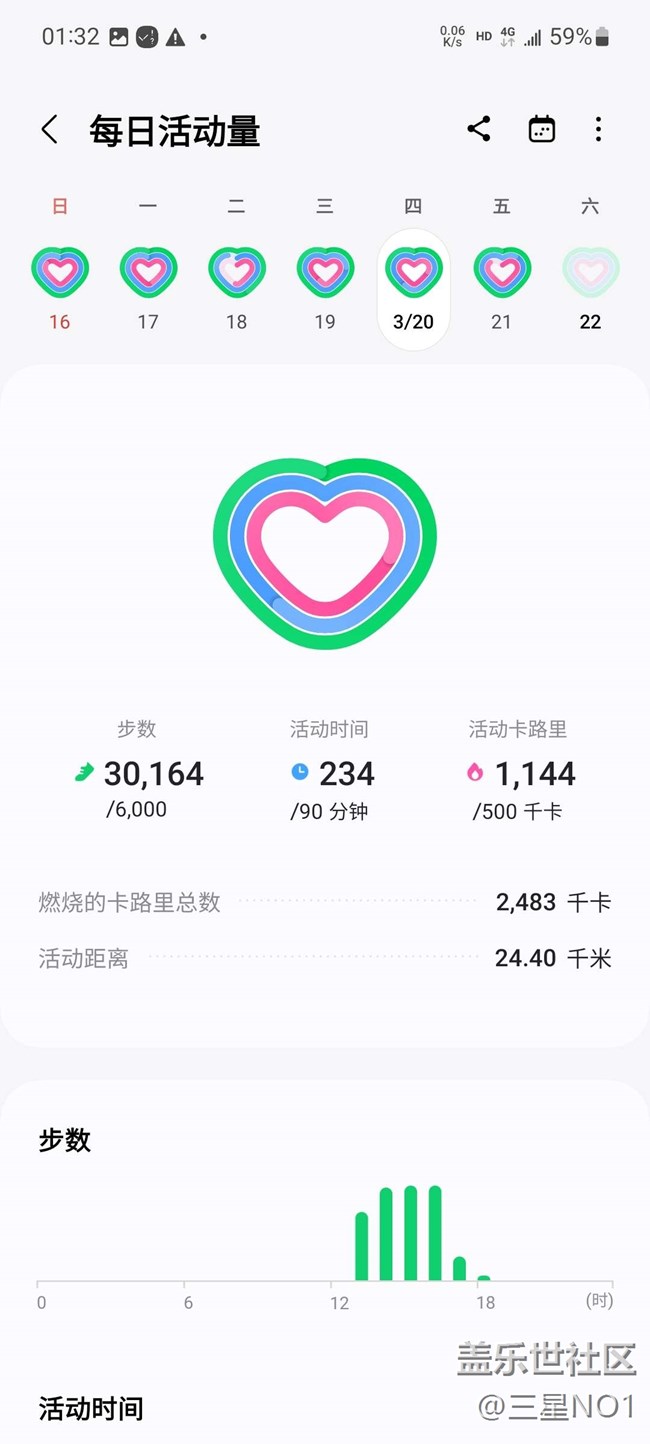Select Thursday 3/20

coord(413,289)
